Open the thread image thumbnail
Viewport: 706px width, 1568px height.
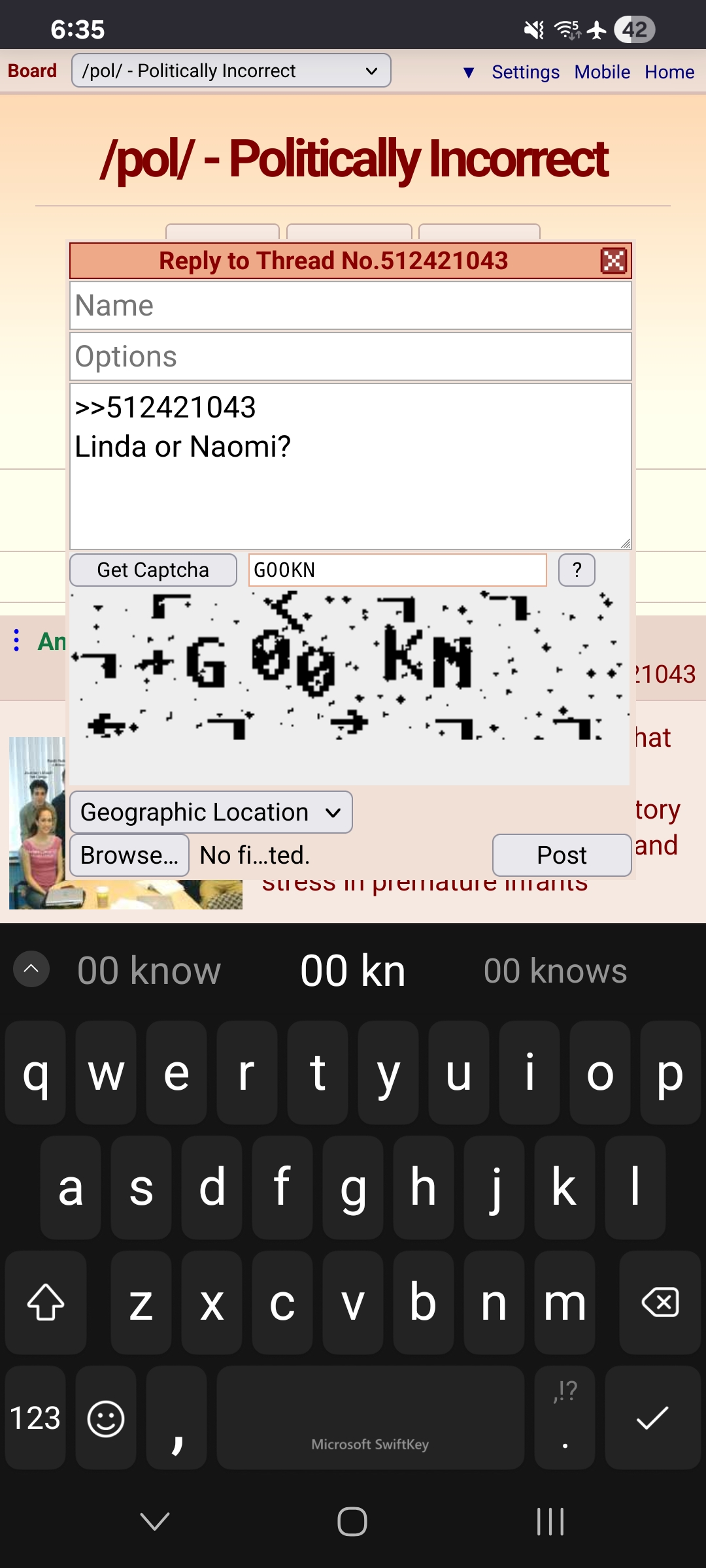37,823
